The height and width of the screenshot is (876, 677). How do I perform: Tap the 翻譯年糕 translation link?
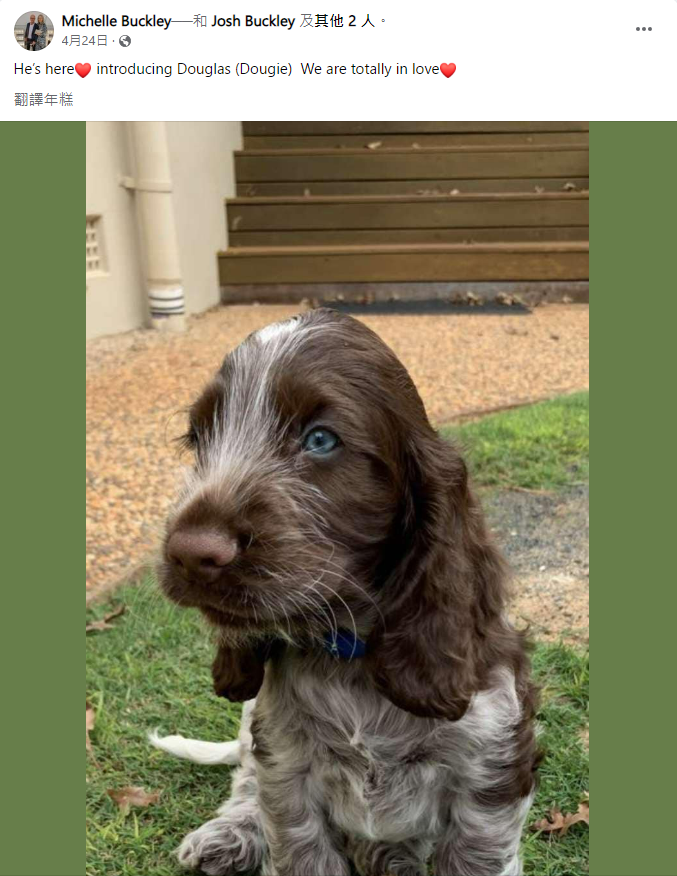coord(44,99)
